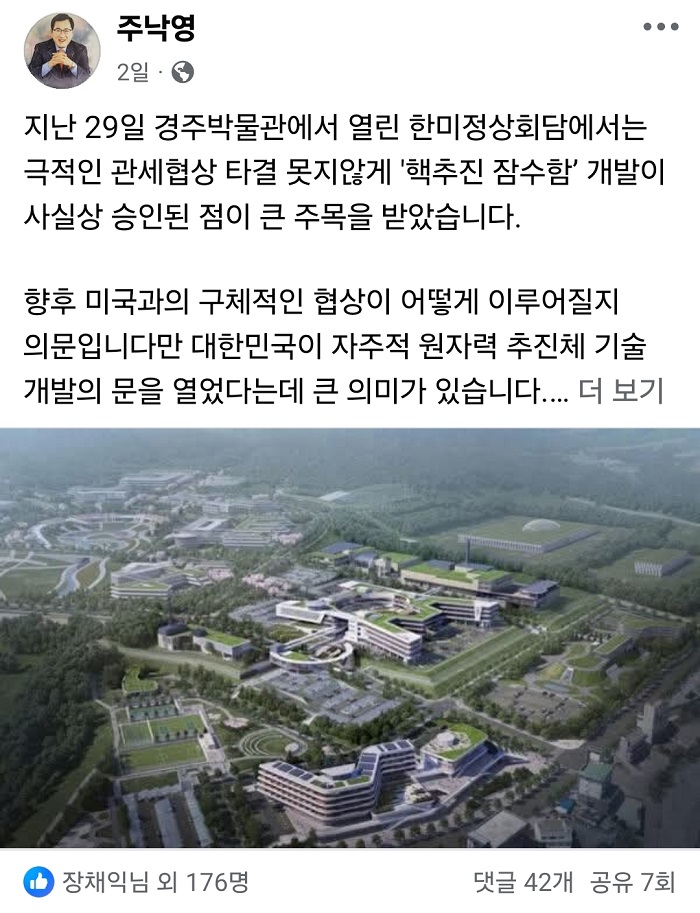The width and height of the screenshot is (700, 913).
Task: Open the three-dot post options menu
Action: pos(660,29)
